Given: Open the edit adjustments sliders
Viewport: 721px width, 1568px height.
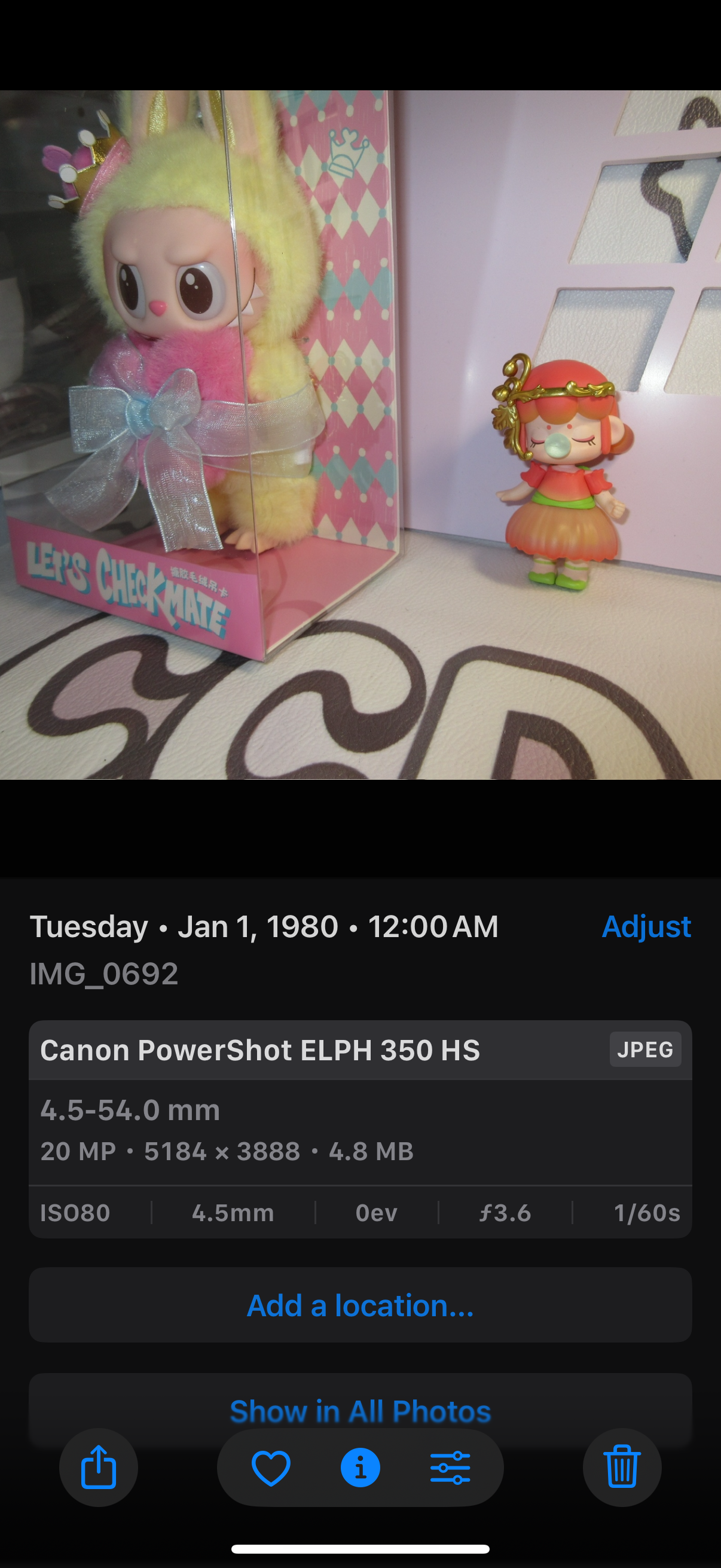Looking at the screenshot, I should (450, 1468).
